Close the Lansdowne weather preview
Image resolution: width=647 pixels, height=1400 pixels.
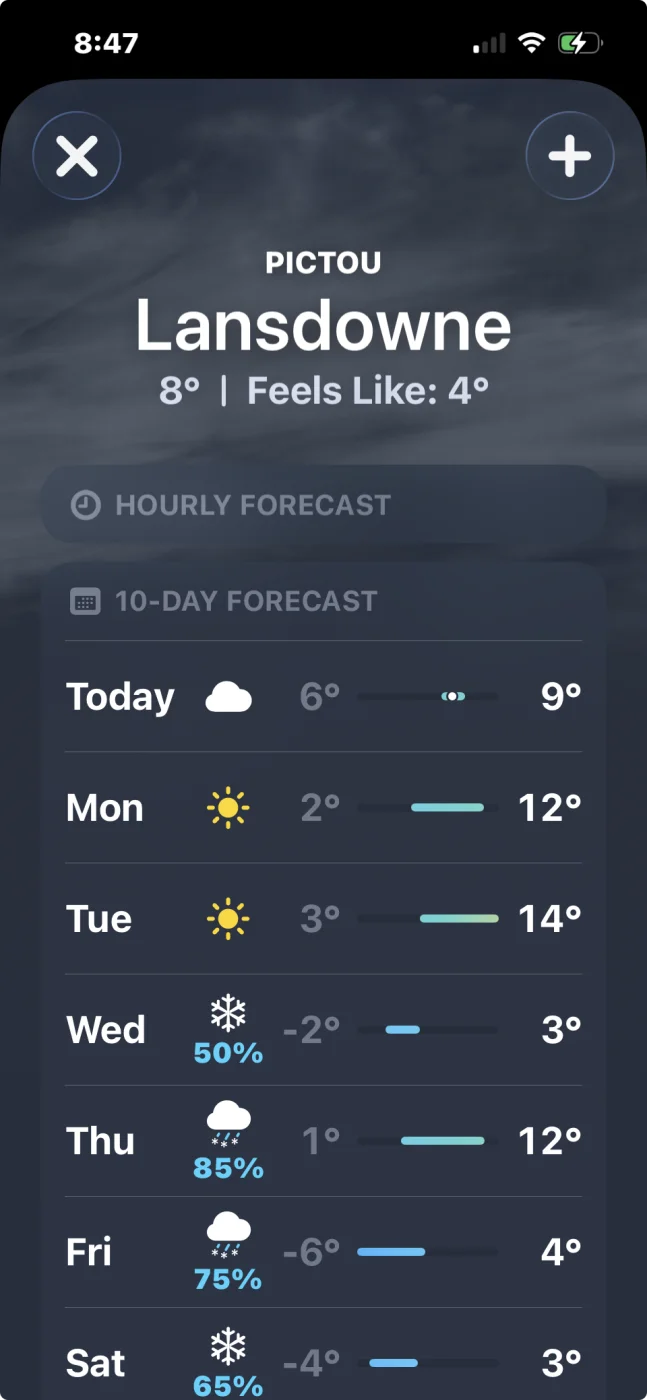point(77,156)
